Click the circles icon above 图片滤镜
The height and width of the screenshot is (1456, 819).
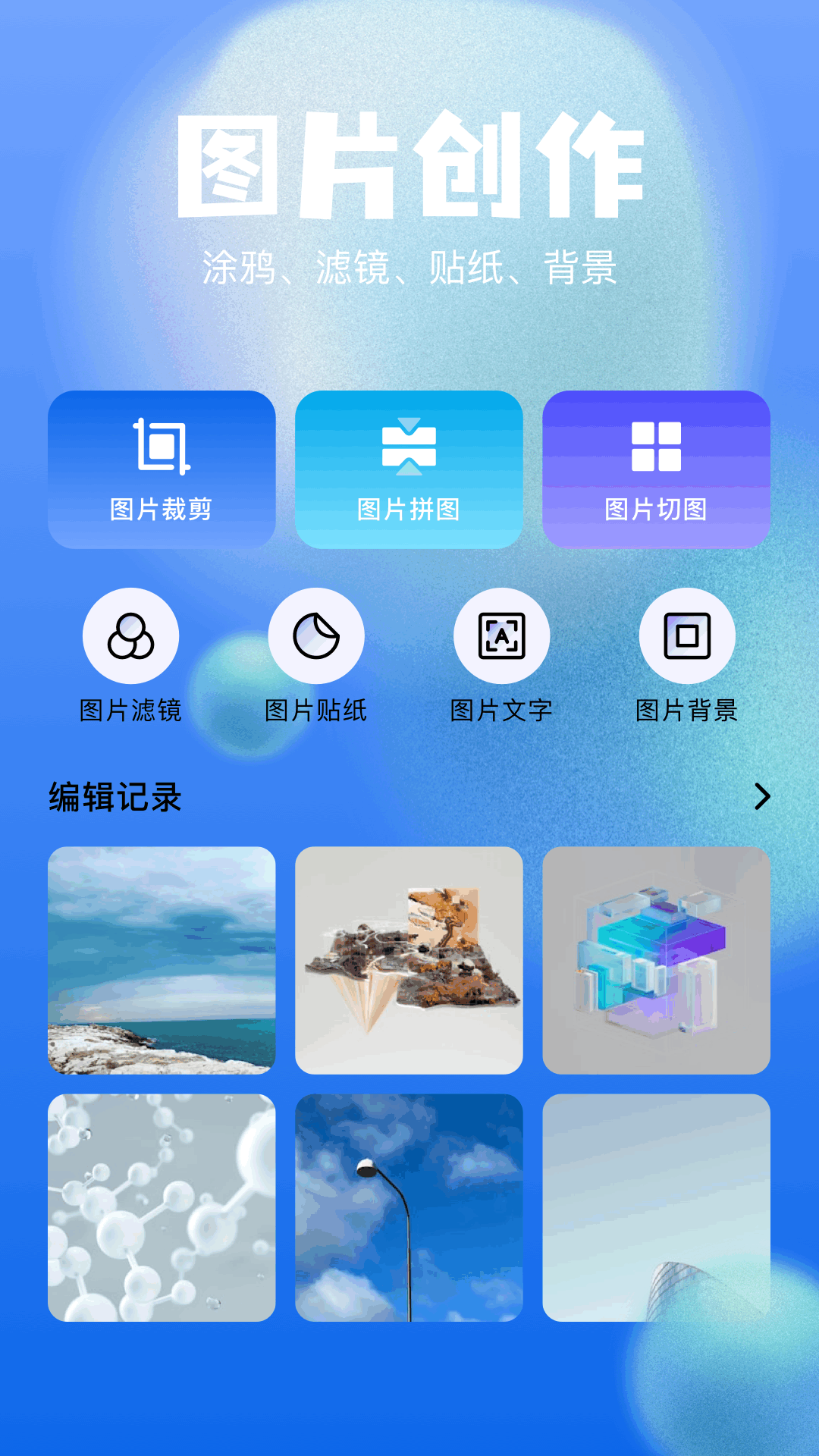131,635
